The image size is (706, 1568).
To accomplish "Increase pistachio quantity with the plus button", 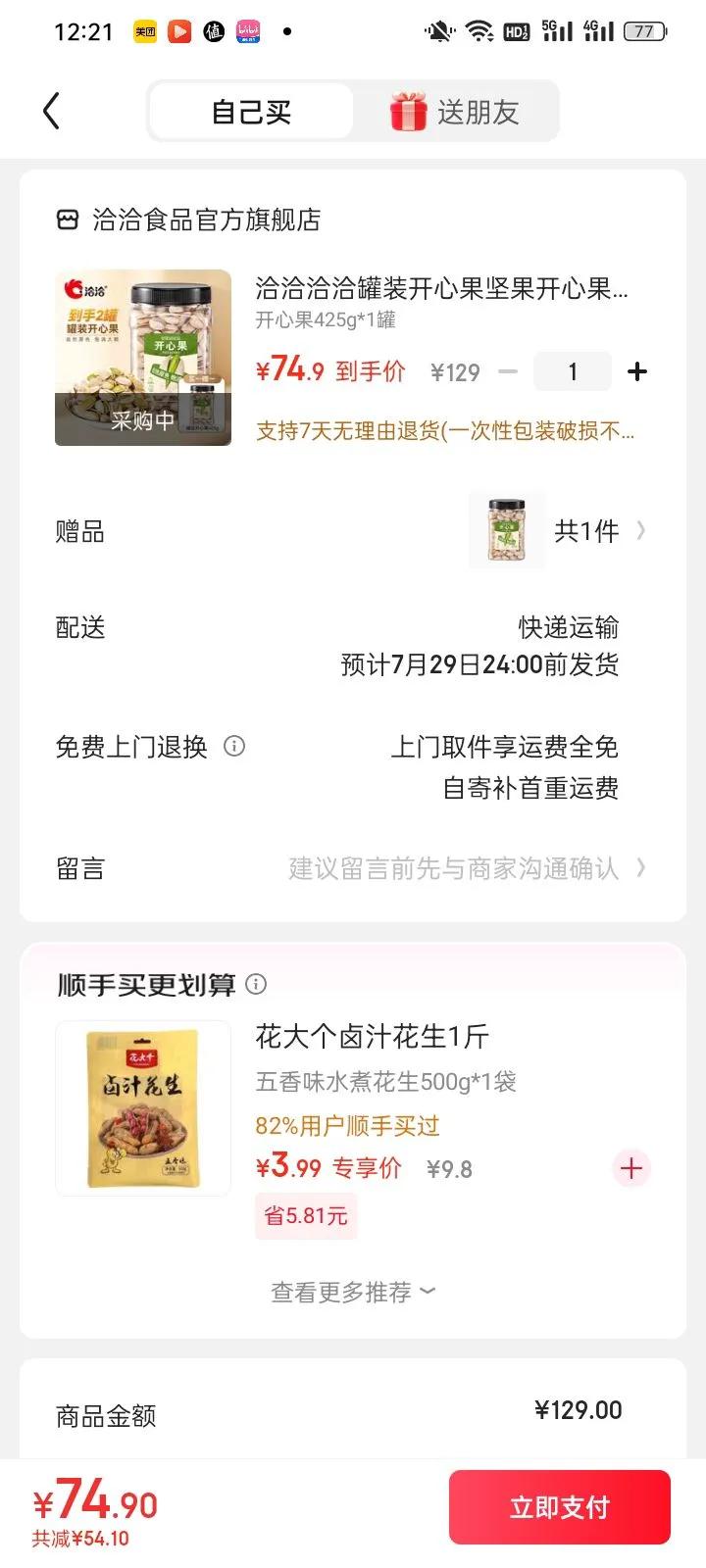I will (x=637, y=371).
